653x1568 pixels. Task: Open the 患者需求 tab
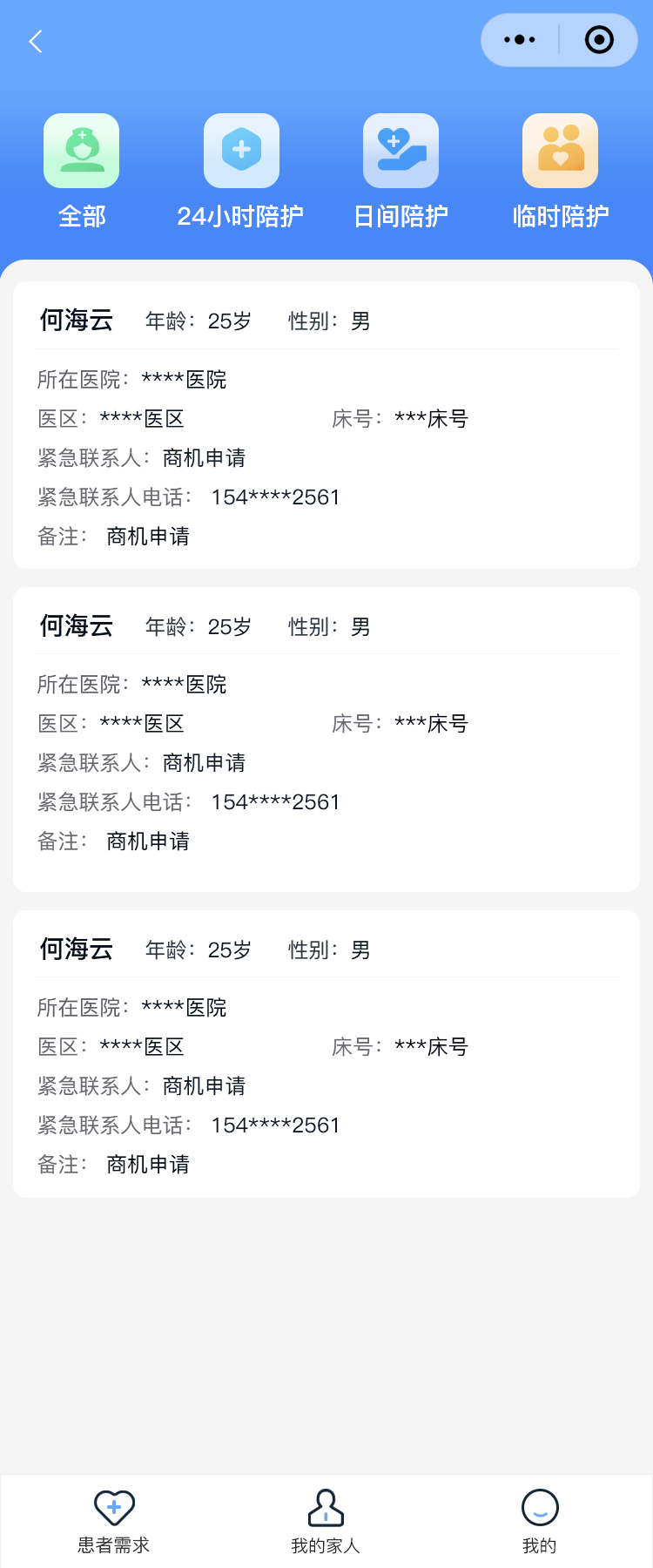point(114,1521)
